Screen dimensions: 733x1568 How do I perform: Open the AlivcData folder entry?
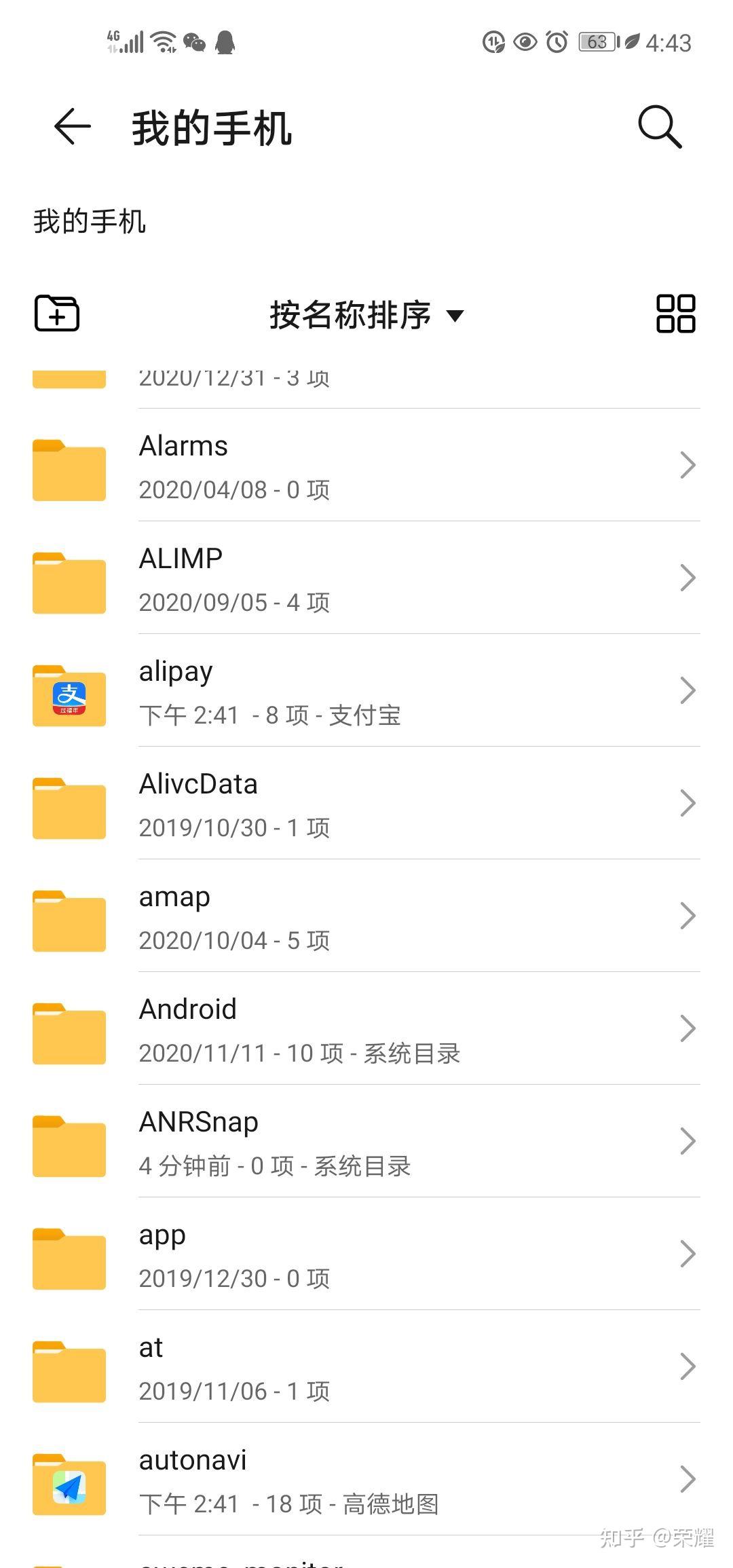click(x=366, y=804)
